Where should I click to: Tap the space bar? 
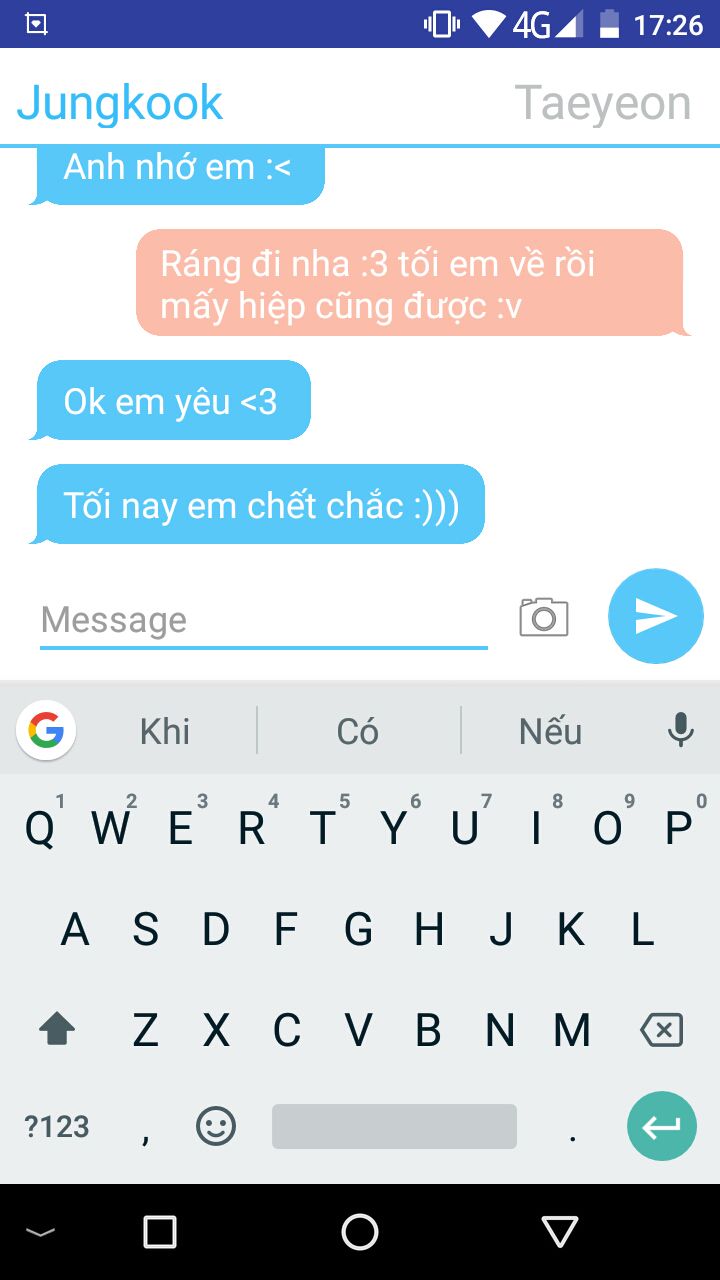click(394, 1127)
